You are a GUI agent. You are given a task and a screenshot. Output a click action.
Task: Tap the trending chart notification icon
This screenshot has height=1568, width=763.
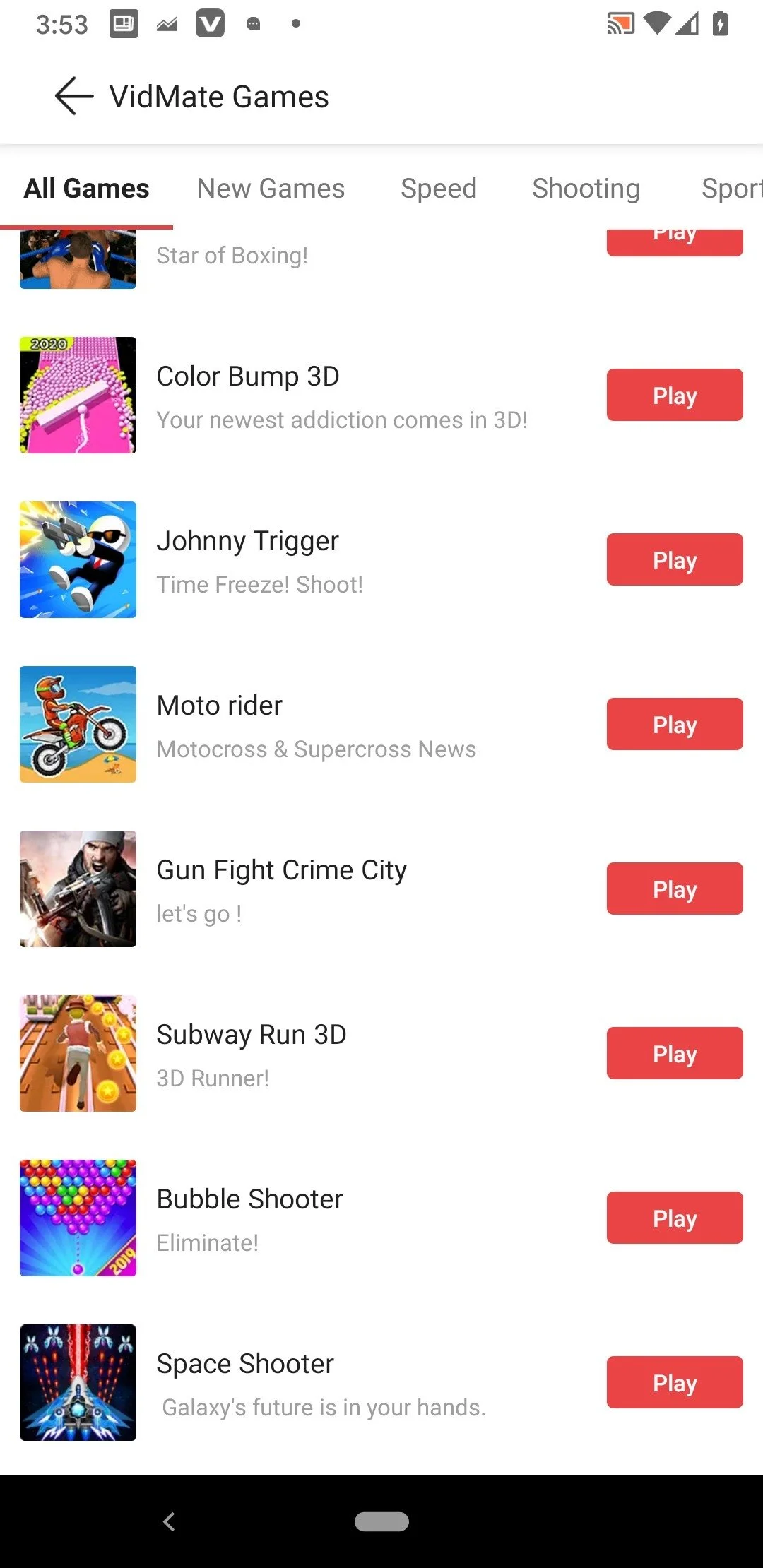click(167, 23)
